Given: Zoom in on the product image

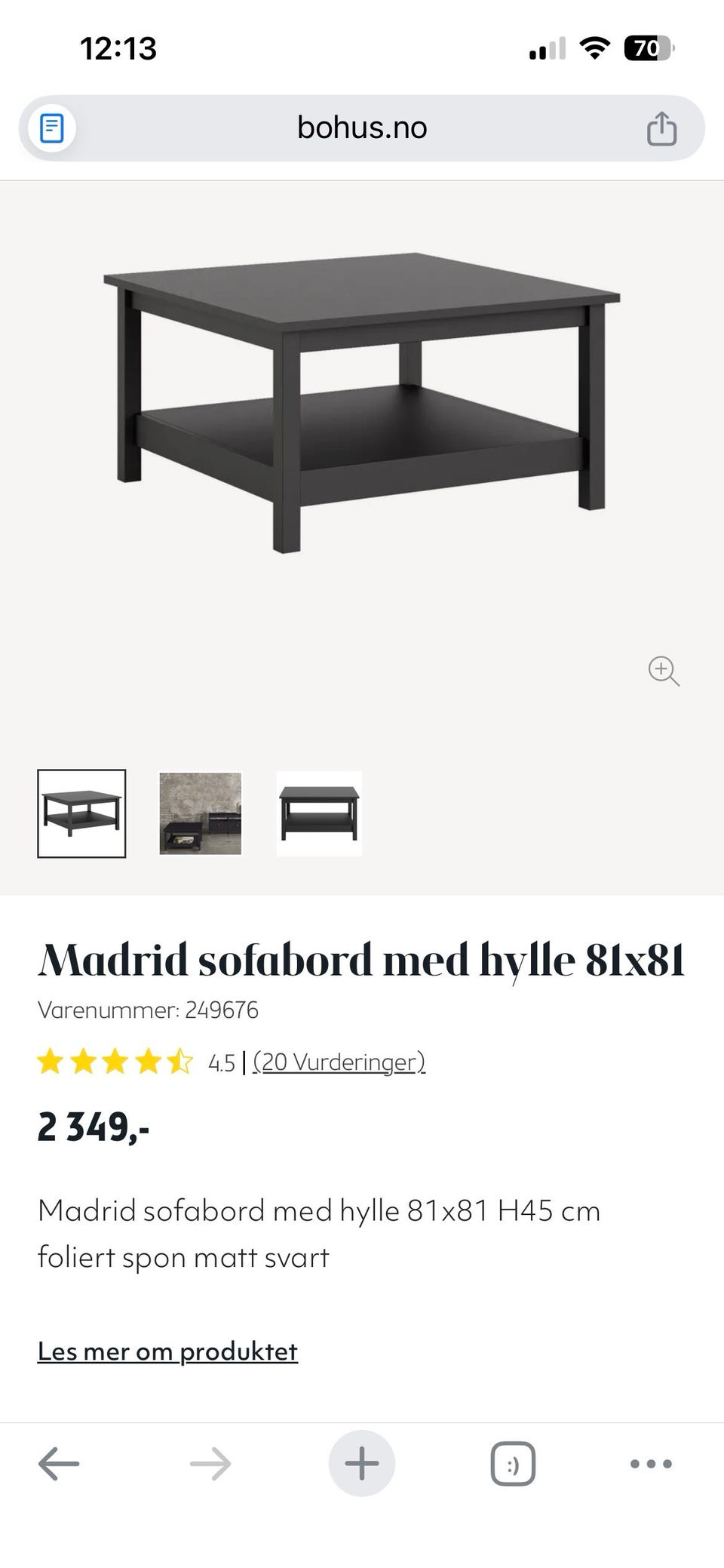Looking at the screenshot, I should point(664,671).
